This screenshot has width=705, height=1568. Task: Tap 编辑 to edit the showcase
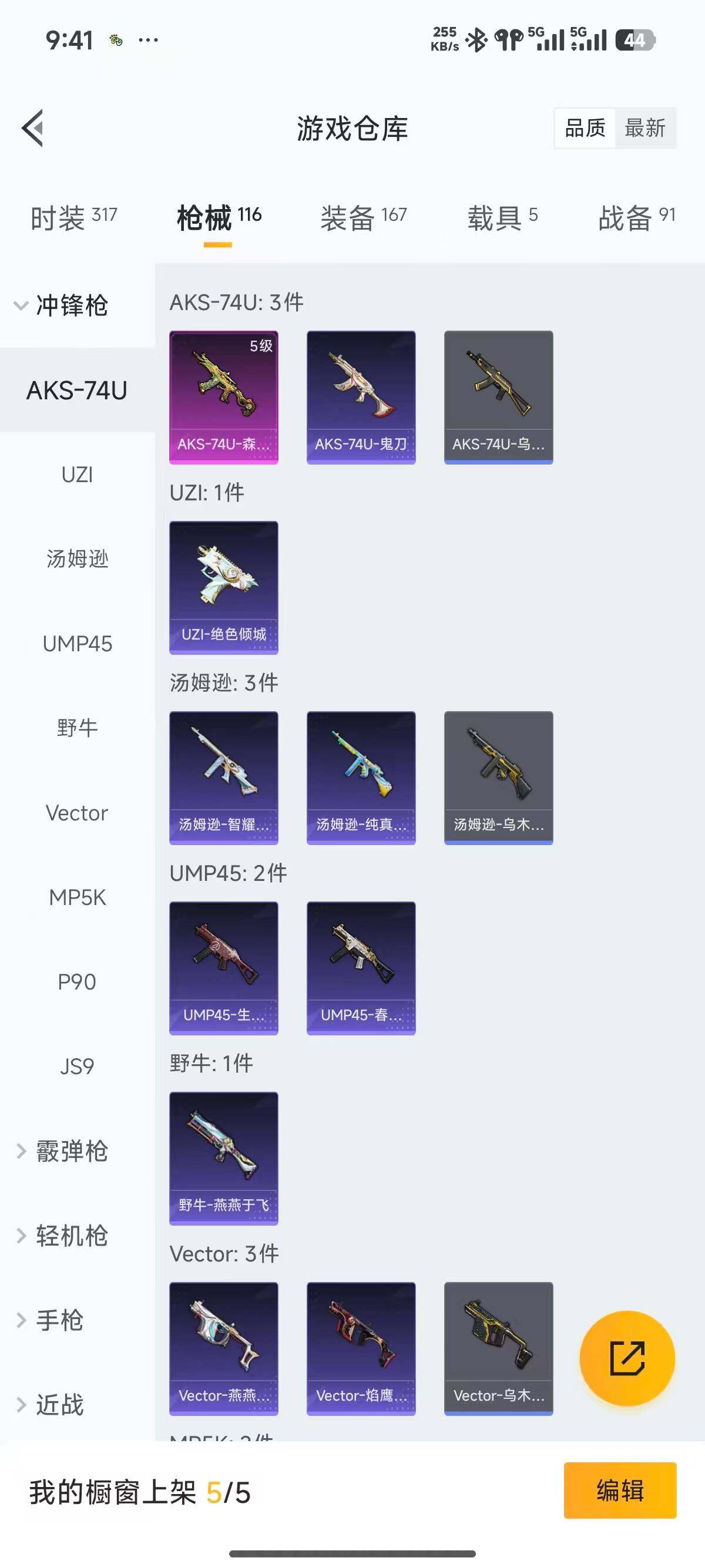click(620, 1490)
